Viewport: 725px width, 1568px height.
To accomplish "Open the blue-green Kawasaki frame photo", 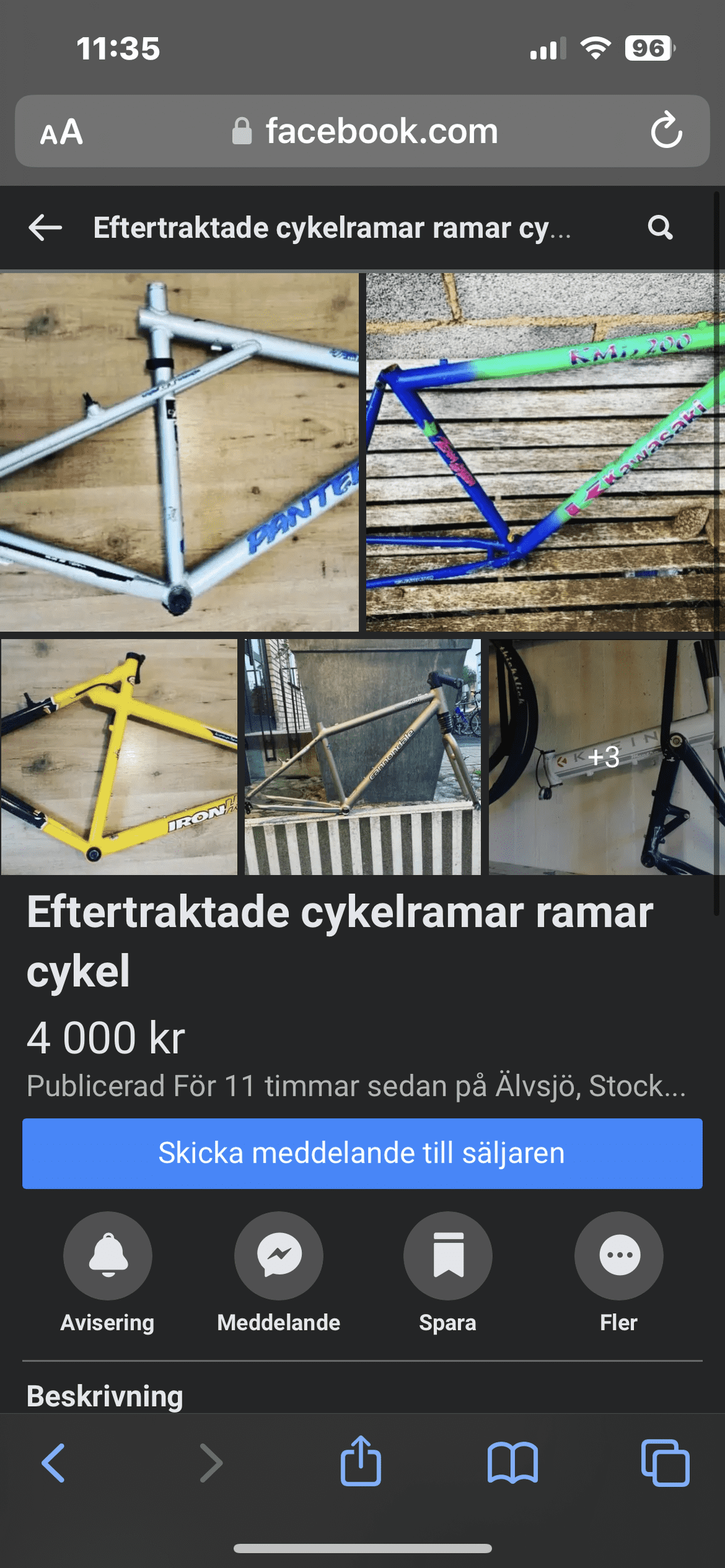I will [x=543, y=452].
